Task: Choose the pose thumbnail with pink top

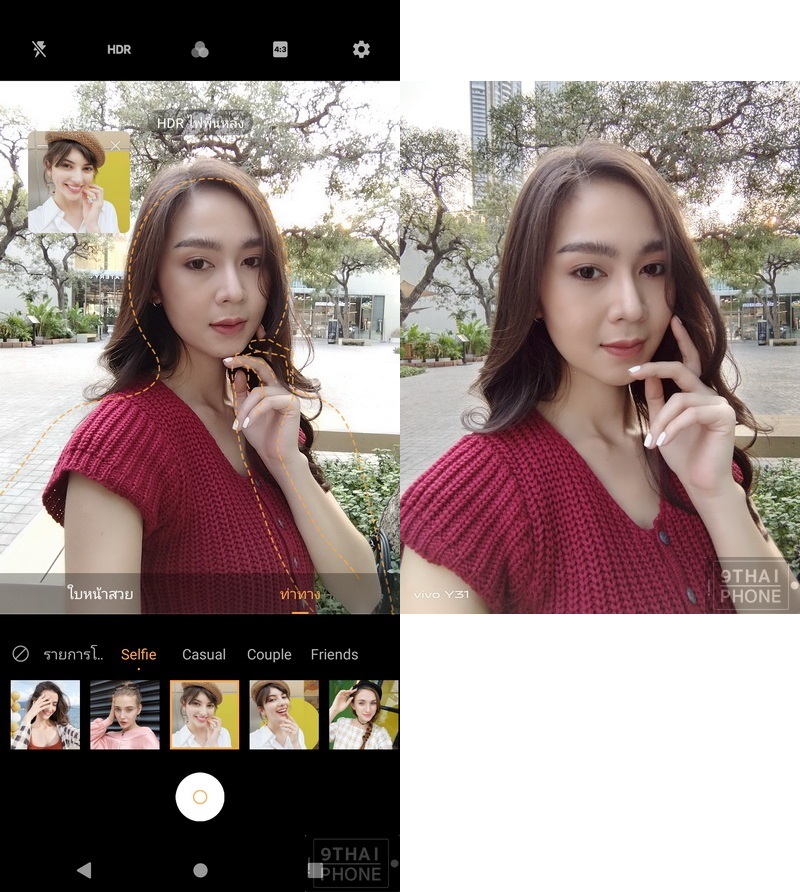Action: coord(125,714)
